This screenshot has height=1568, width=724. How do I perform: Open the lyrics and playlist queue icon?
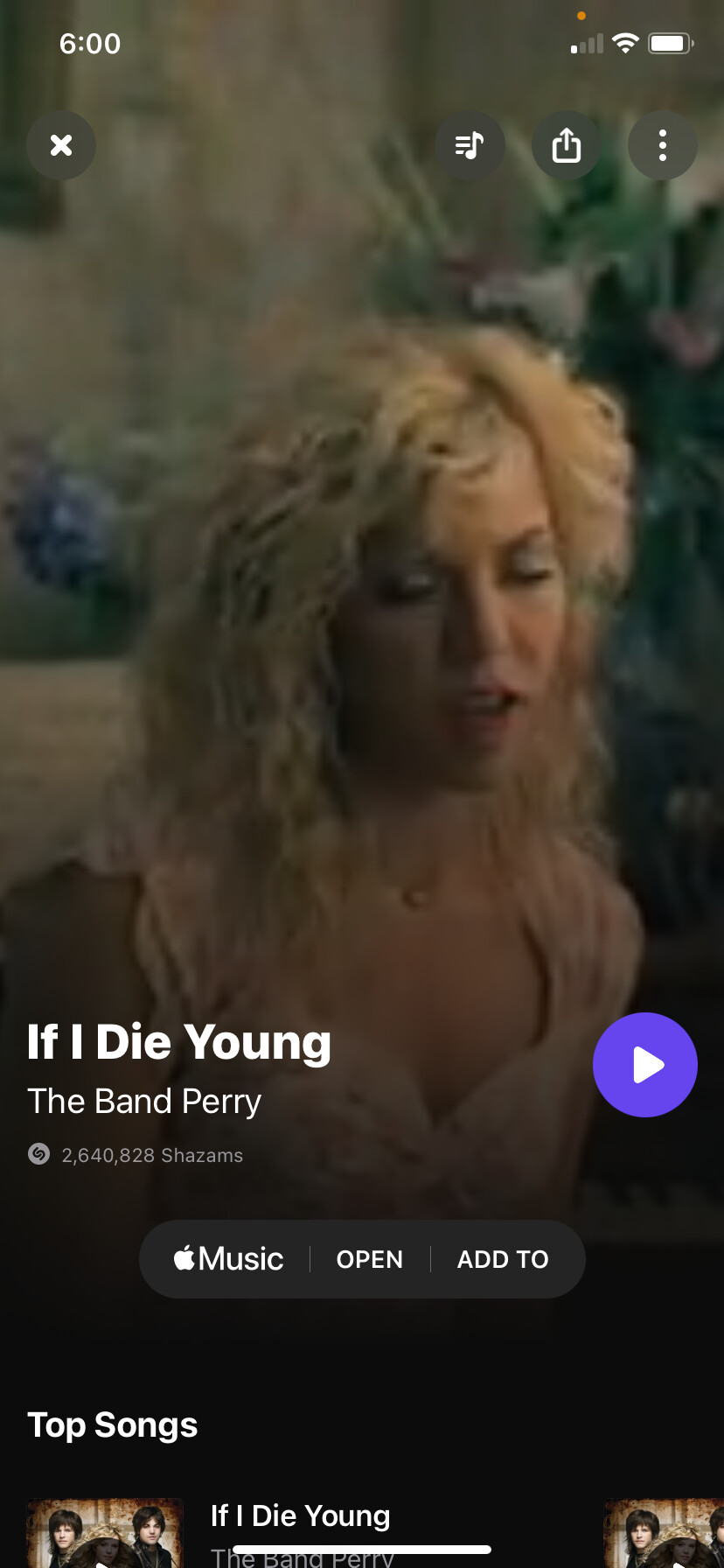(x=470, y=145)
